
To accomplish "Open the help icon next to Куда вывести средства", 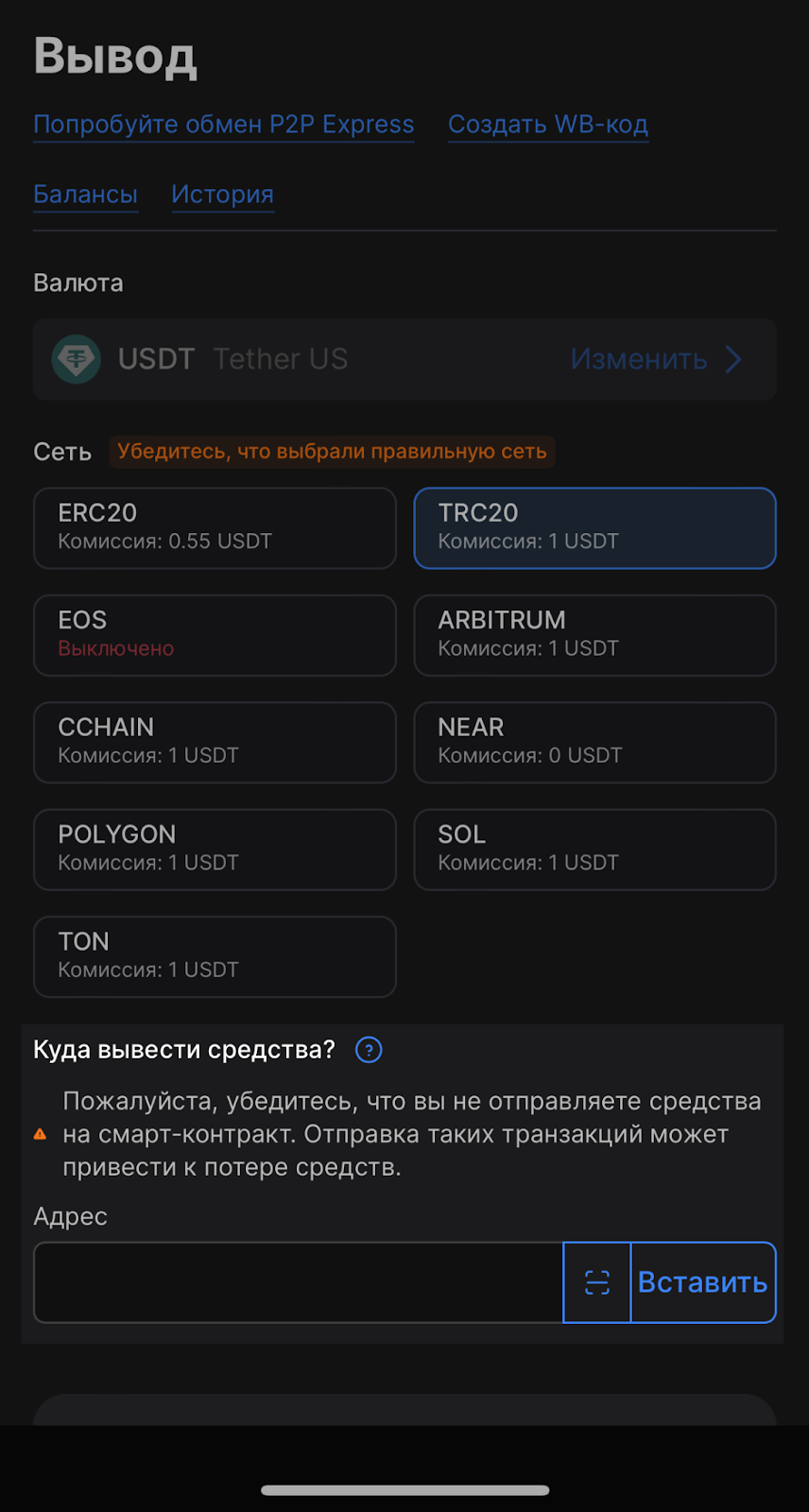I will click(x=369, y=1050).
